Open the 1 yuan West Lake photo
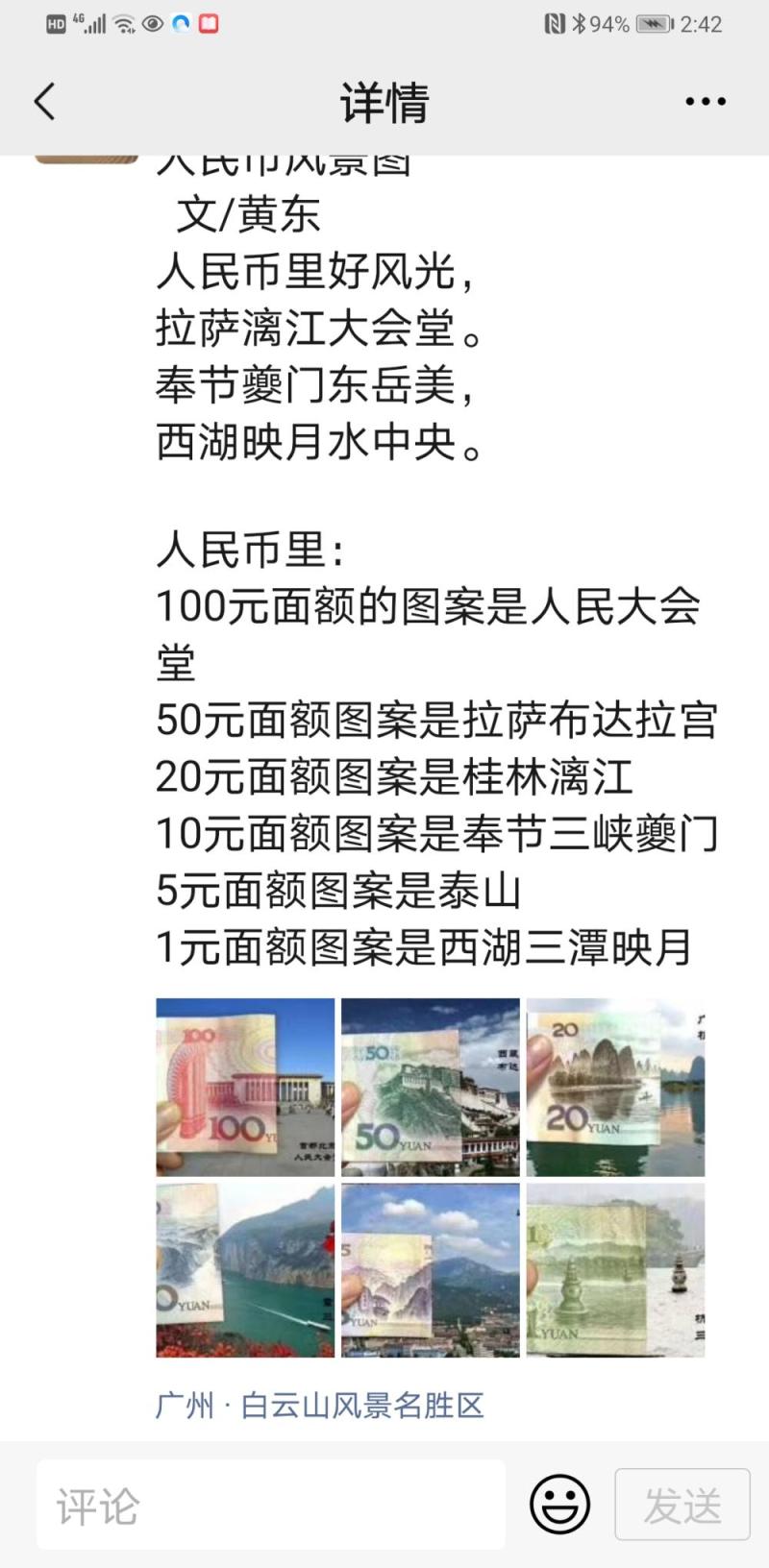The height and width of the screenshot is (1568, 769). point(615,1269)
